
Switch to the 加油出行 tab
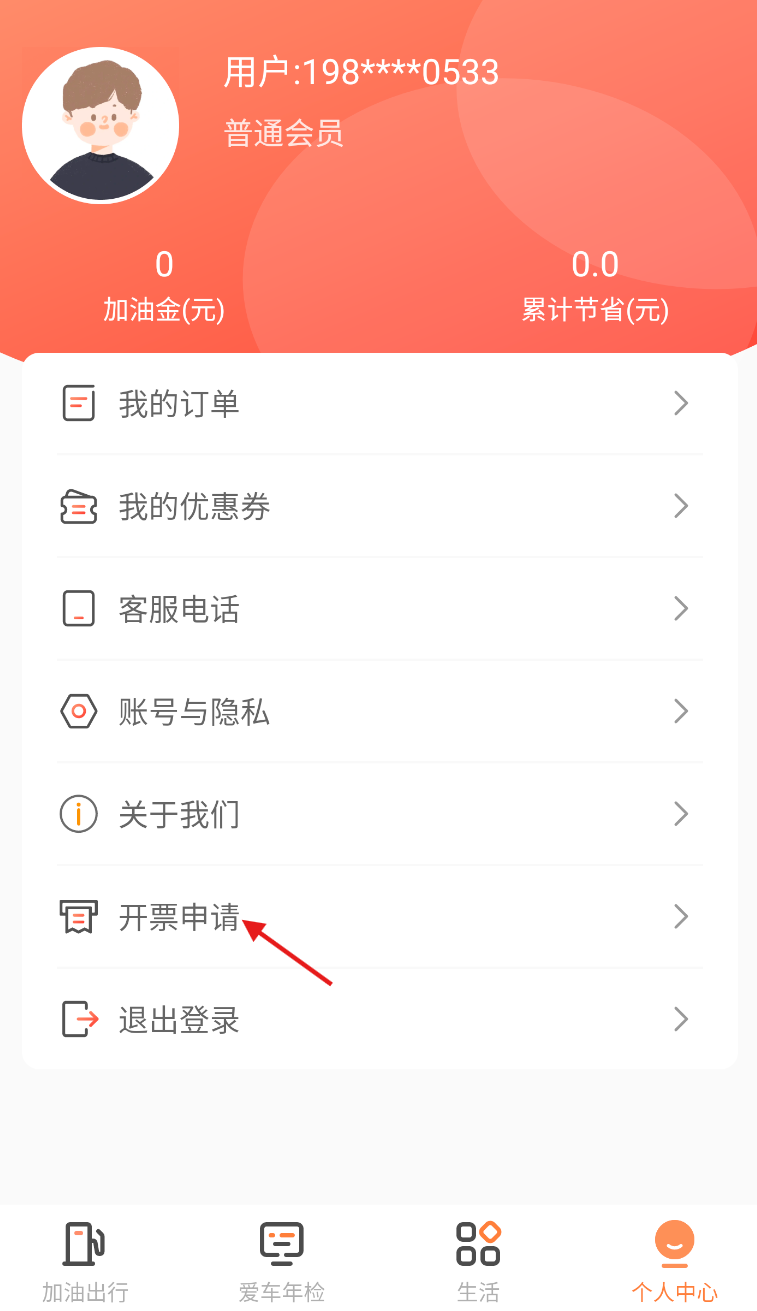coord(84,1258)
